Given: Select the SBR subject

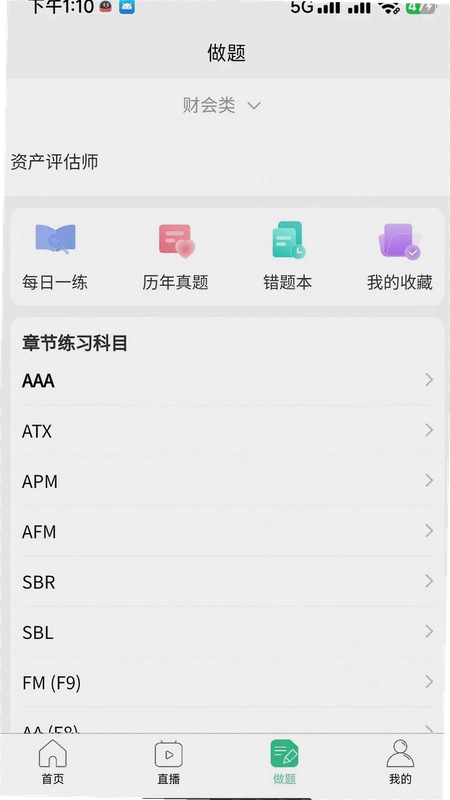Looking at the screenshot, I should (228, 582).
